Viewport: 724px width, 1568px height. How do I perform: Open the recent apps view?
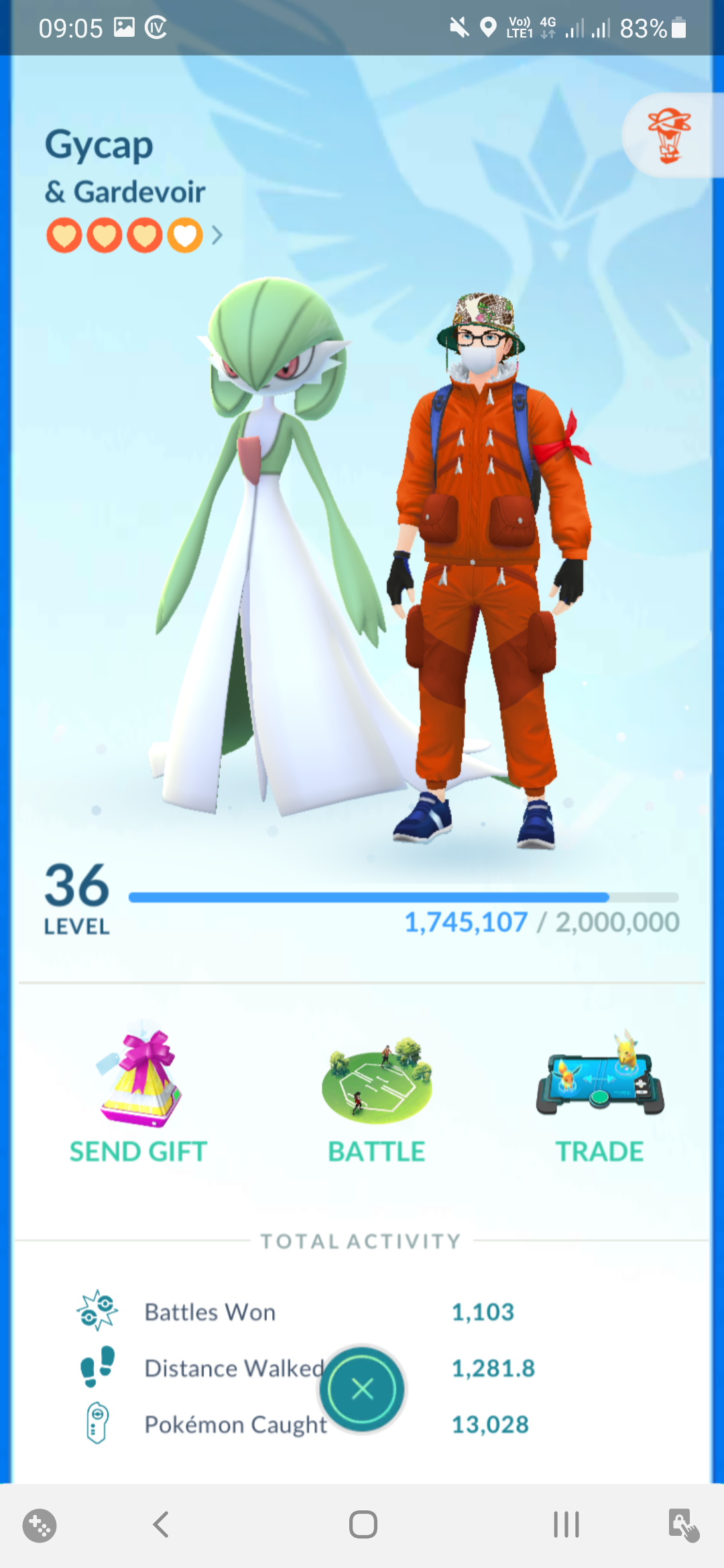pos(566,1524)
